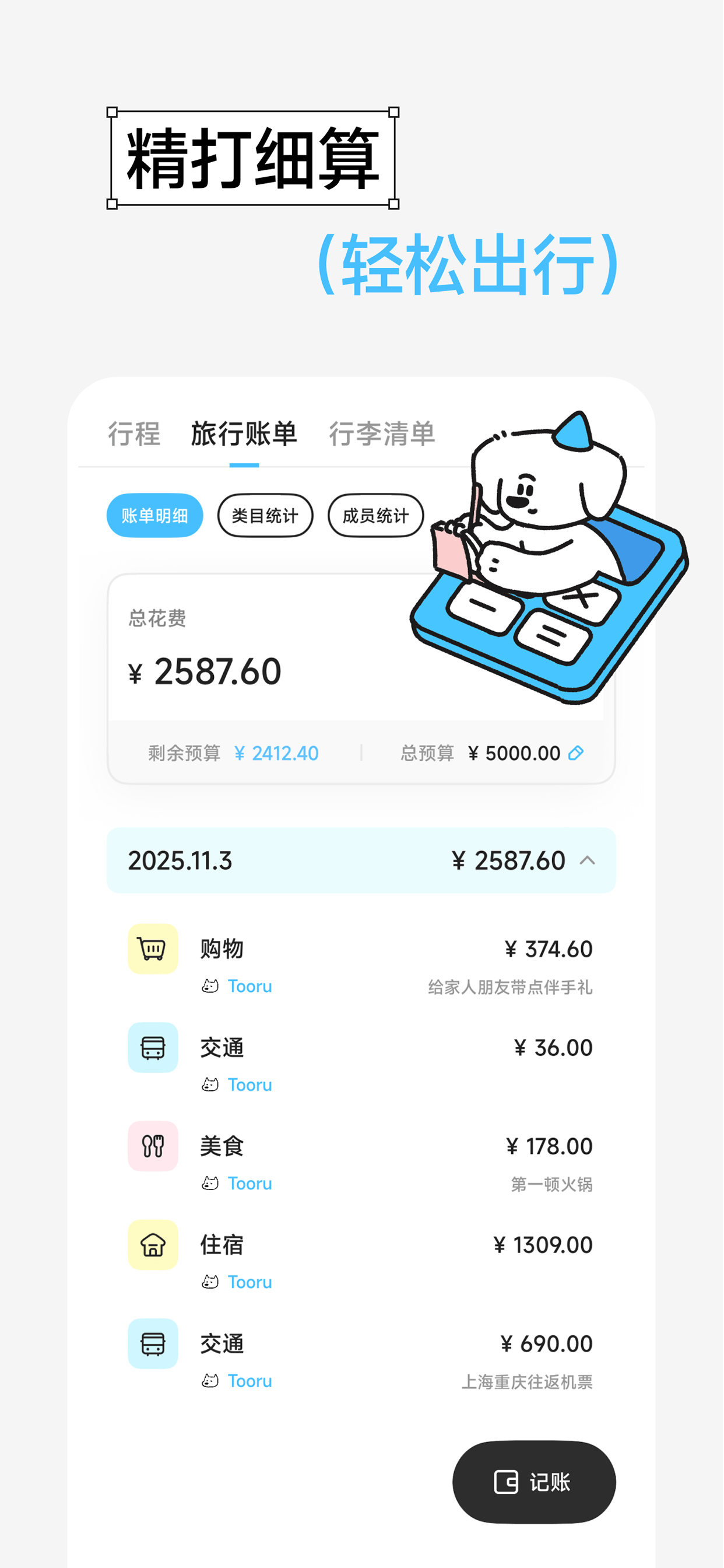Switch to the 行程 tab
The width and height of the screenshot is (724, 1568).
[x=135, y=435]
